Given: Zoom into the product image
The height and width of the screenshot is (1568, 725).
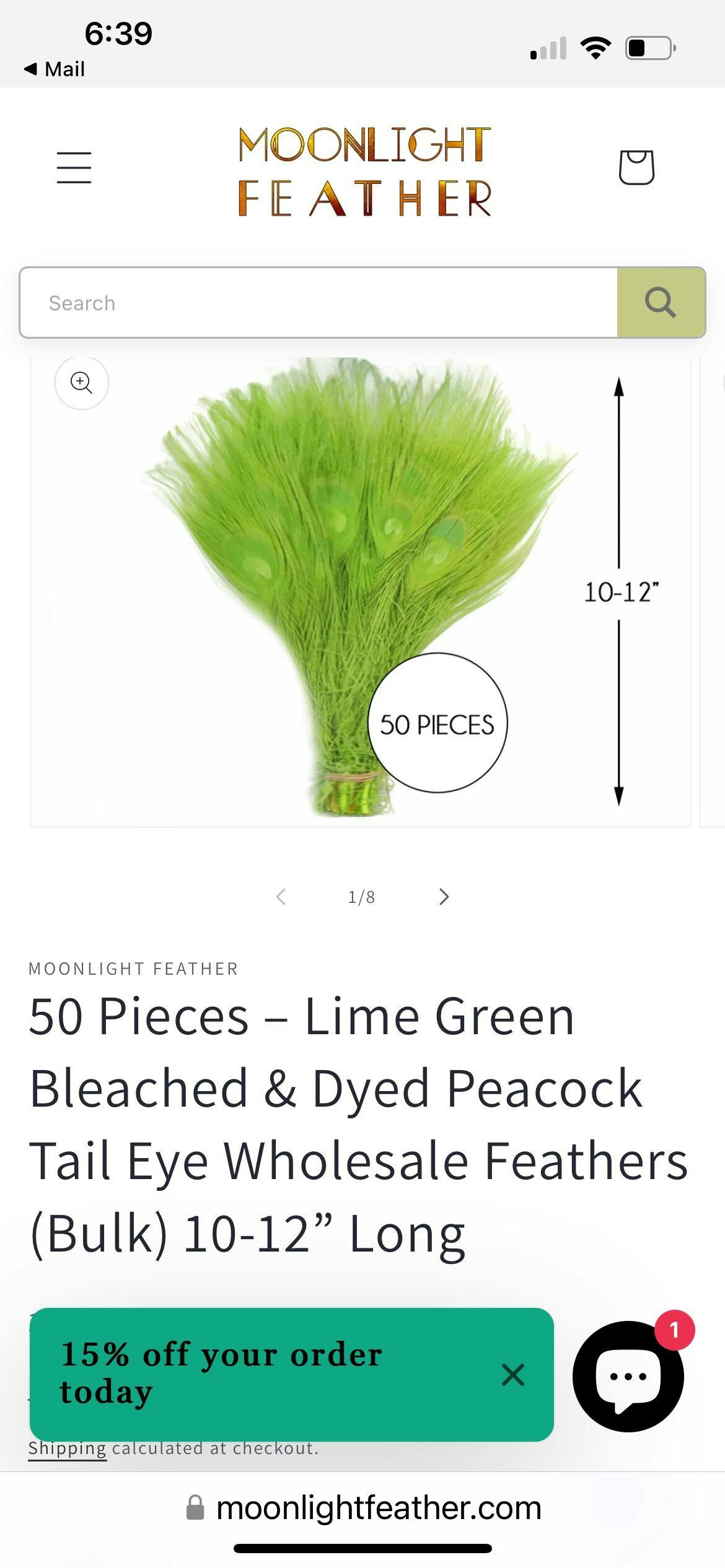Looking at the screenshot, I should pos(82,382).
